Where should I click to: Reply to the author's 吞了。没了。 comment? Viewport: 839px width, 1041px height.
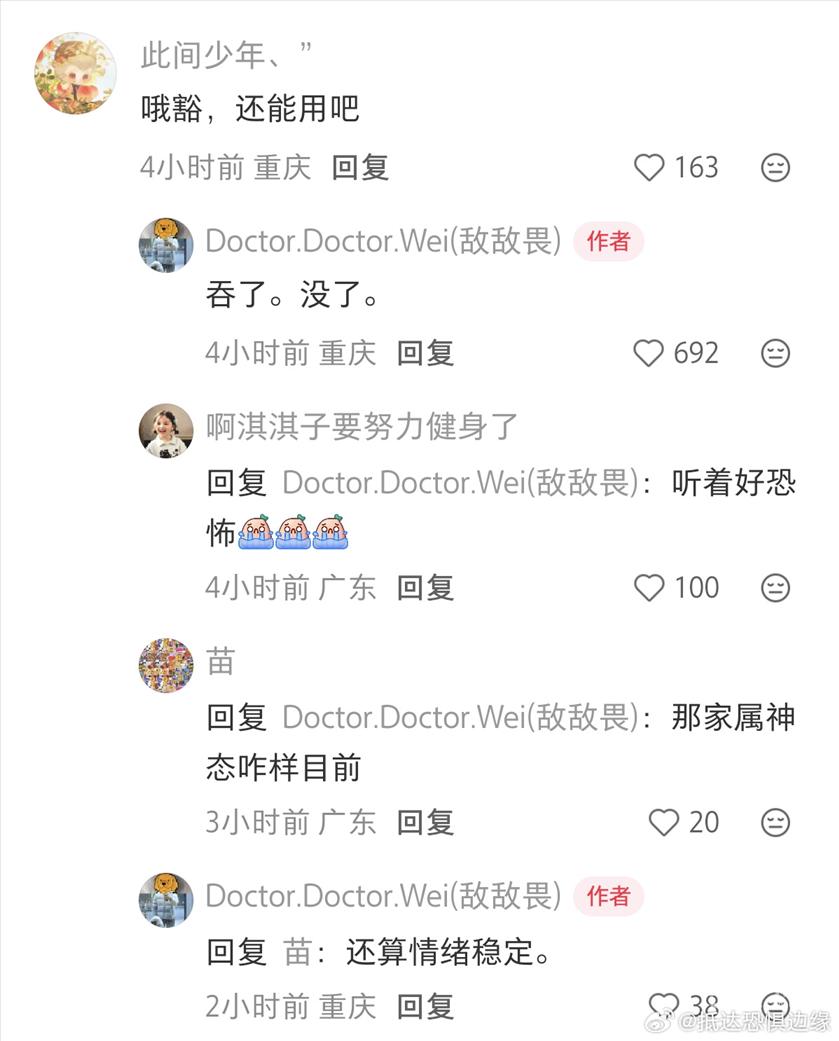[x=425, y=353]
